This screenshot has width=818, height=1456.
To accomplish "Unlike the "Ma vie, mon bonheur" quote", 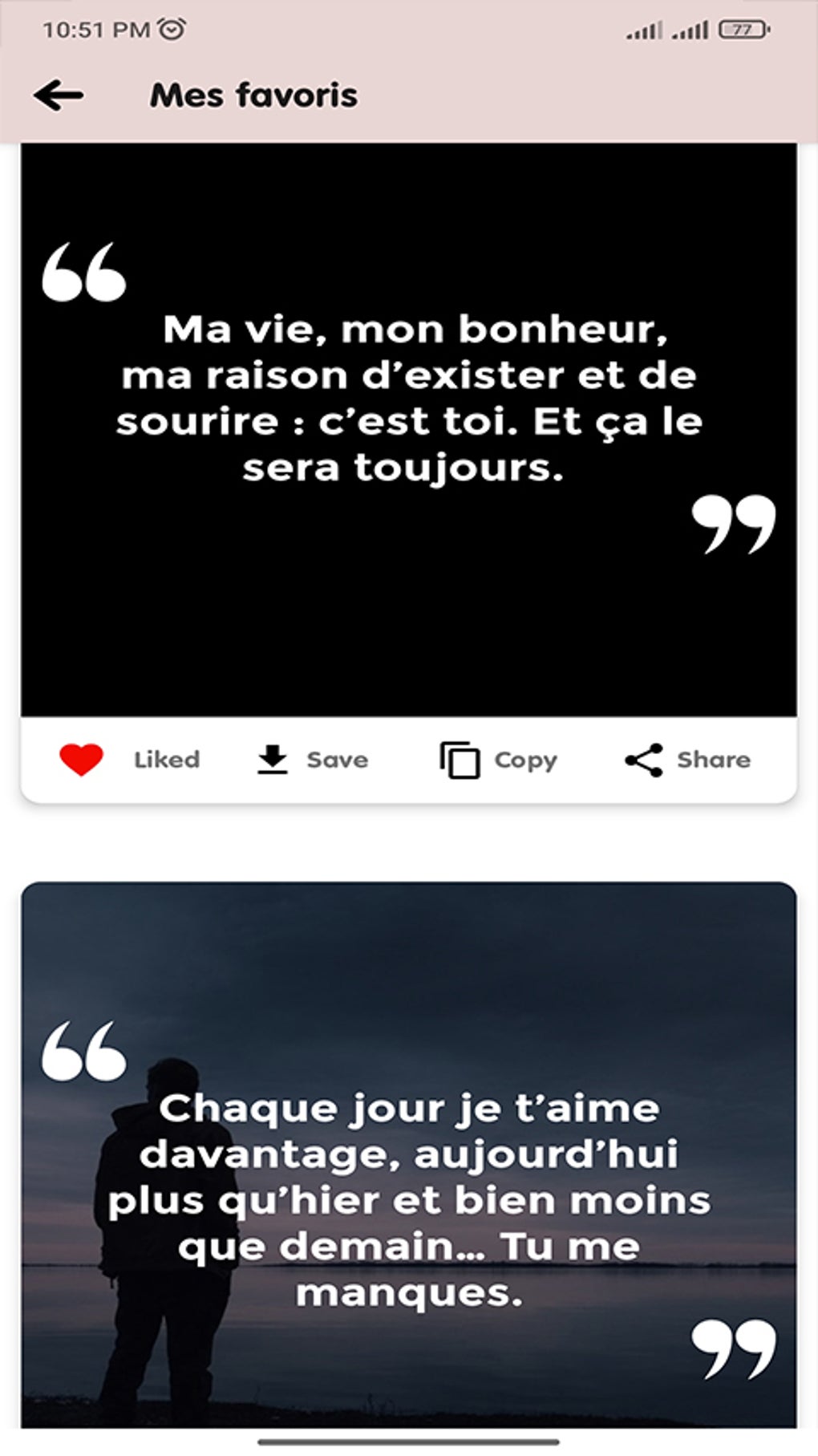I will pos(82,759).
